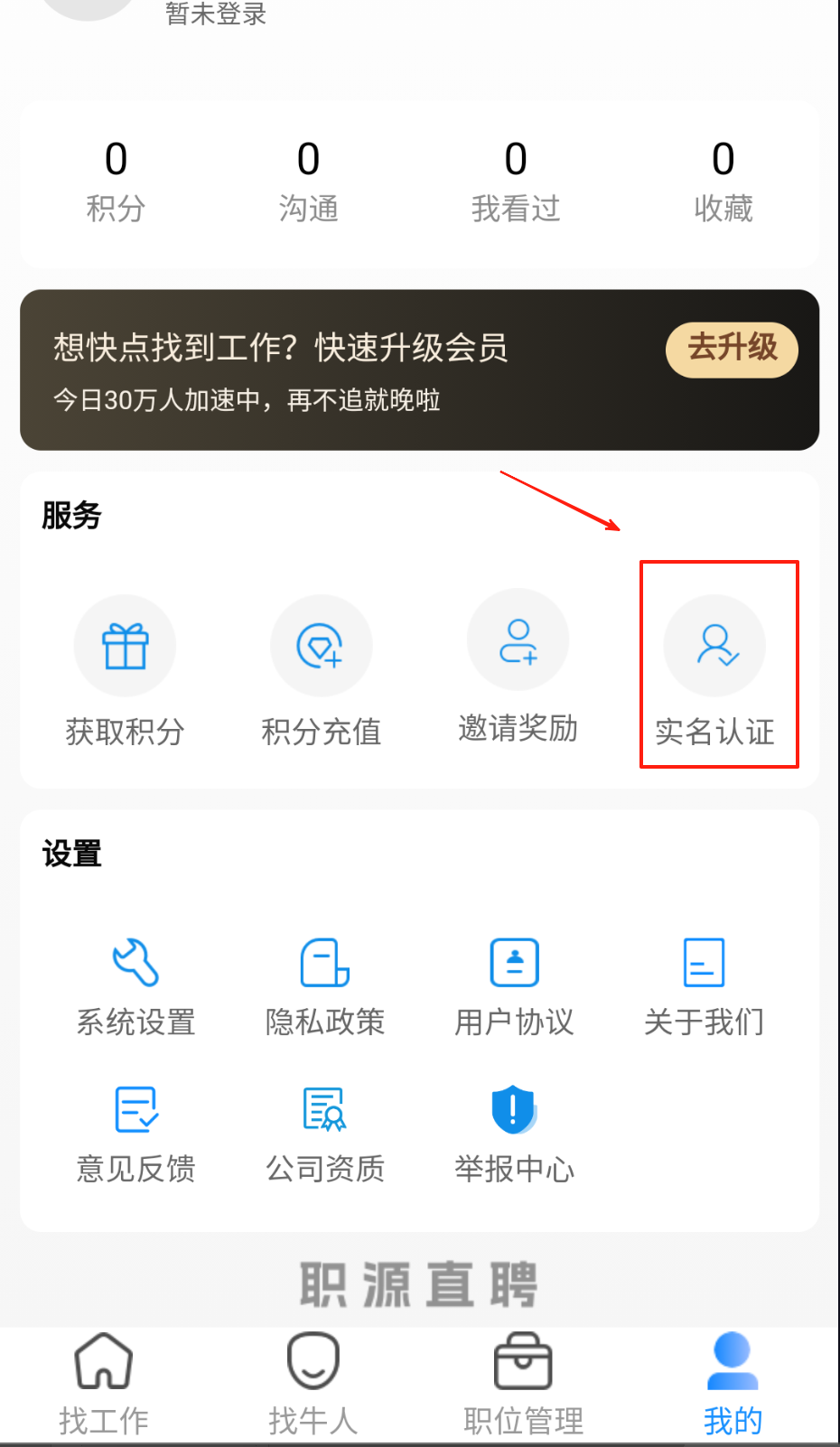Tap the 去升级 upgrade button
The image size is (840, 1447).
point(732,349)
